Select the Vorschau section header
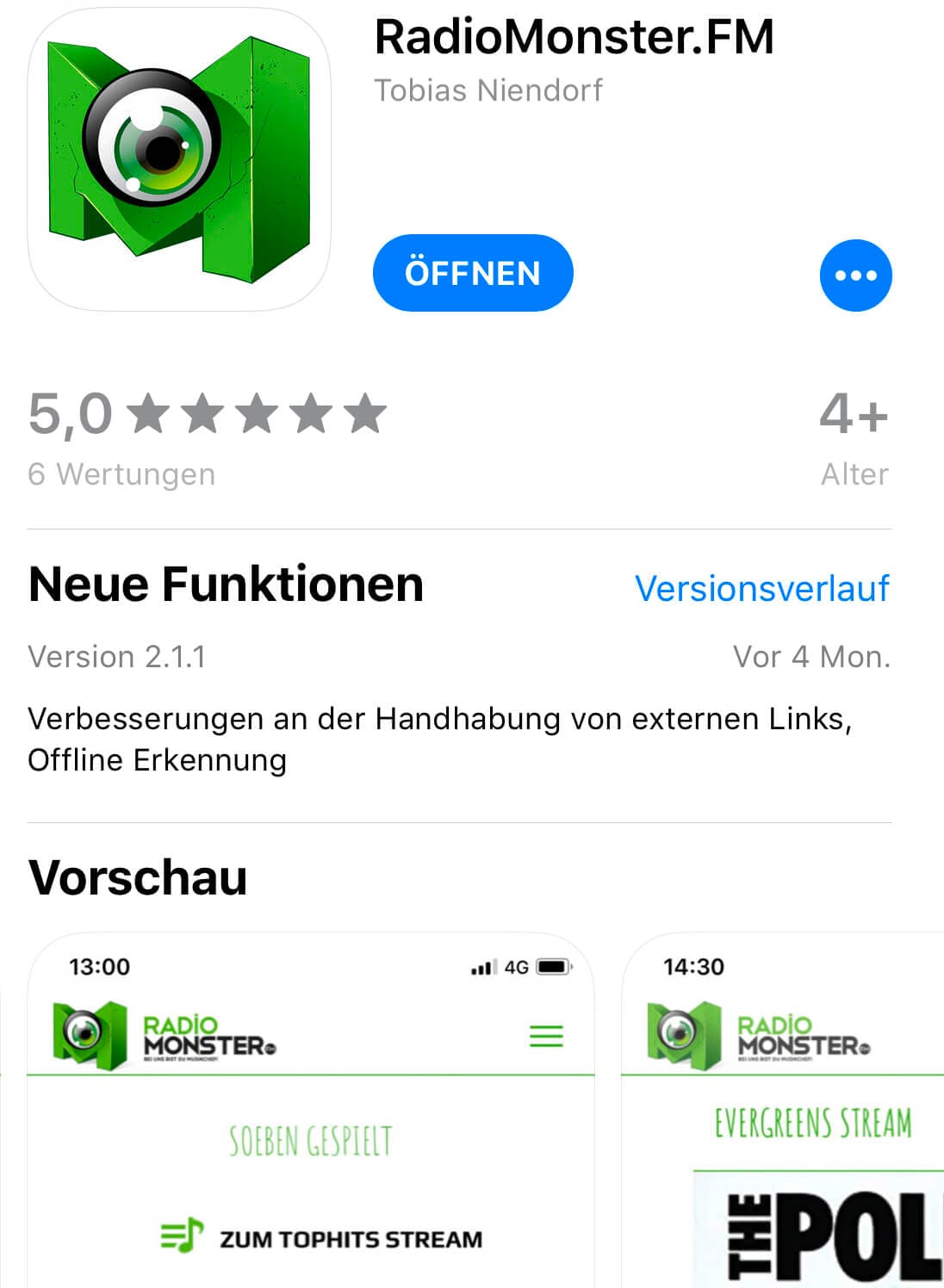The image size is (944, 1288). point(138,876)
